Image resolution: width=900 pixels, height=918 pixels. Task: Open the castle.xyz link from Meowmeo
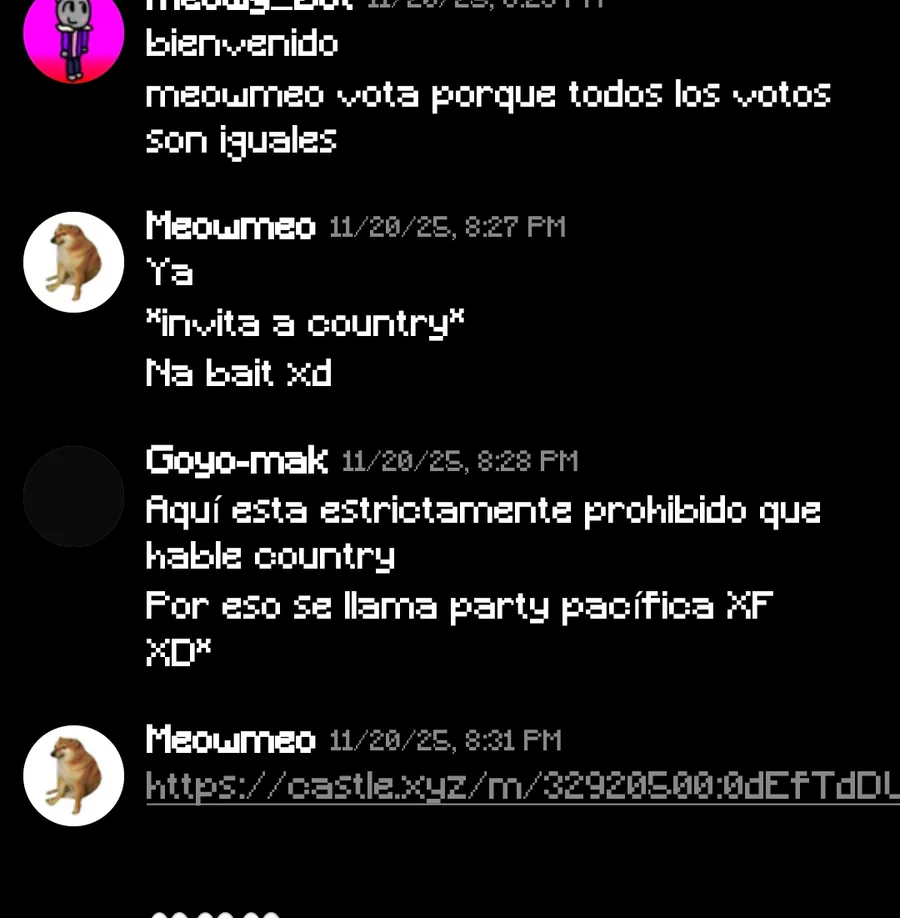point(520,787)
